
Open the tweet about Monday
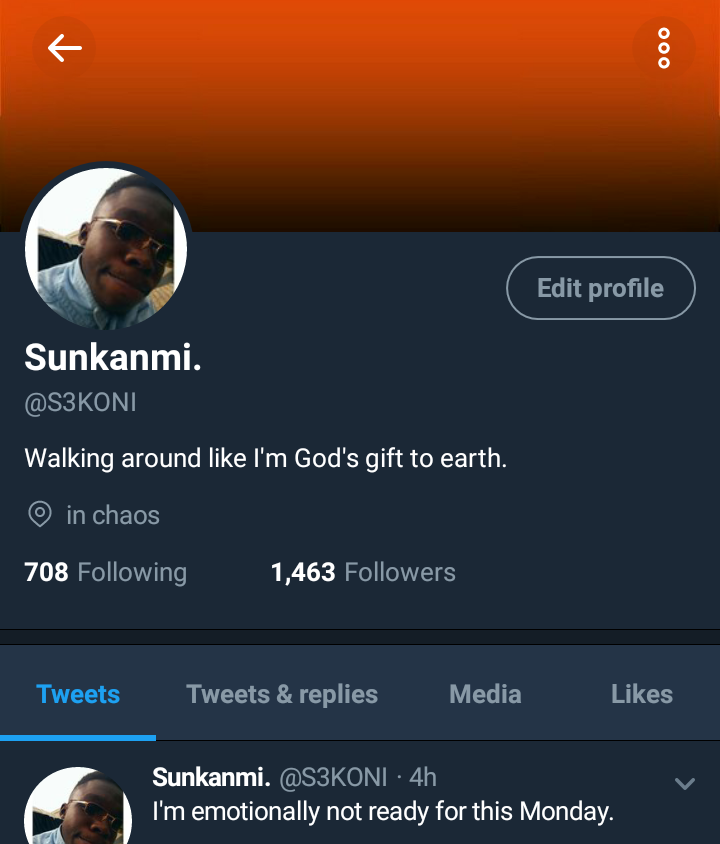pos(383,811)
